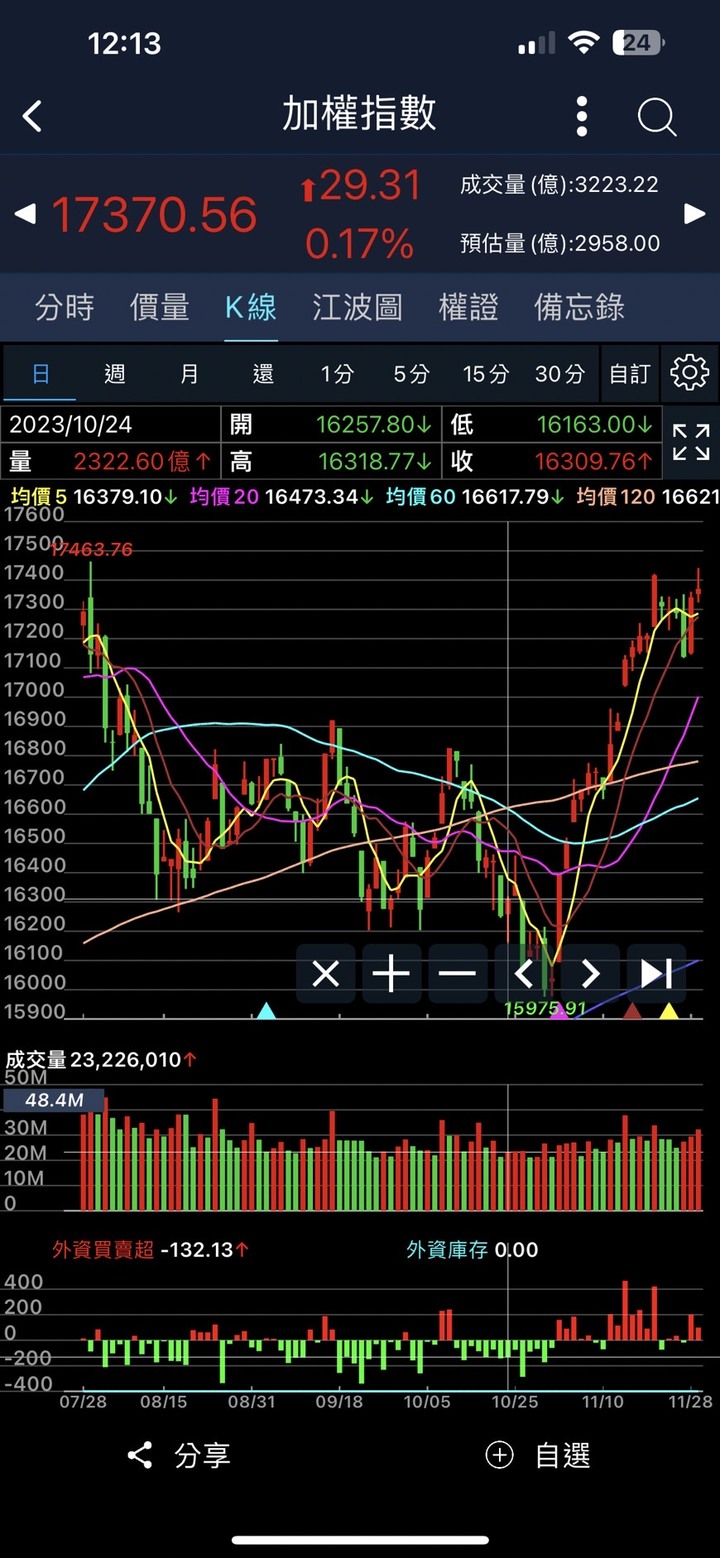720x1558 pixels.
Task: Dismiss the chart toolbar with X icon
Action: pos(325,973)
